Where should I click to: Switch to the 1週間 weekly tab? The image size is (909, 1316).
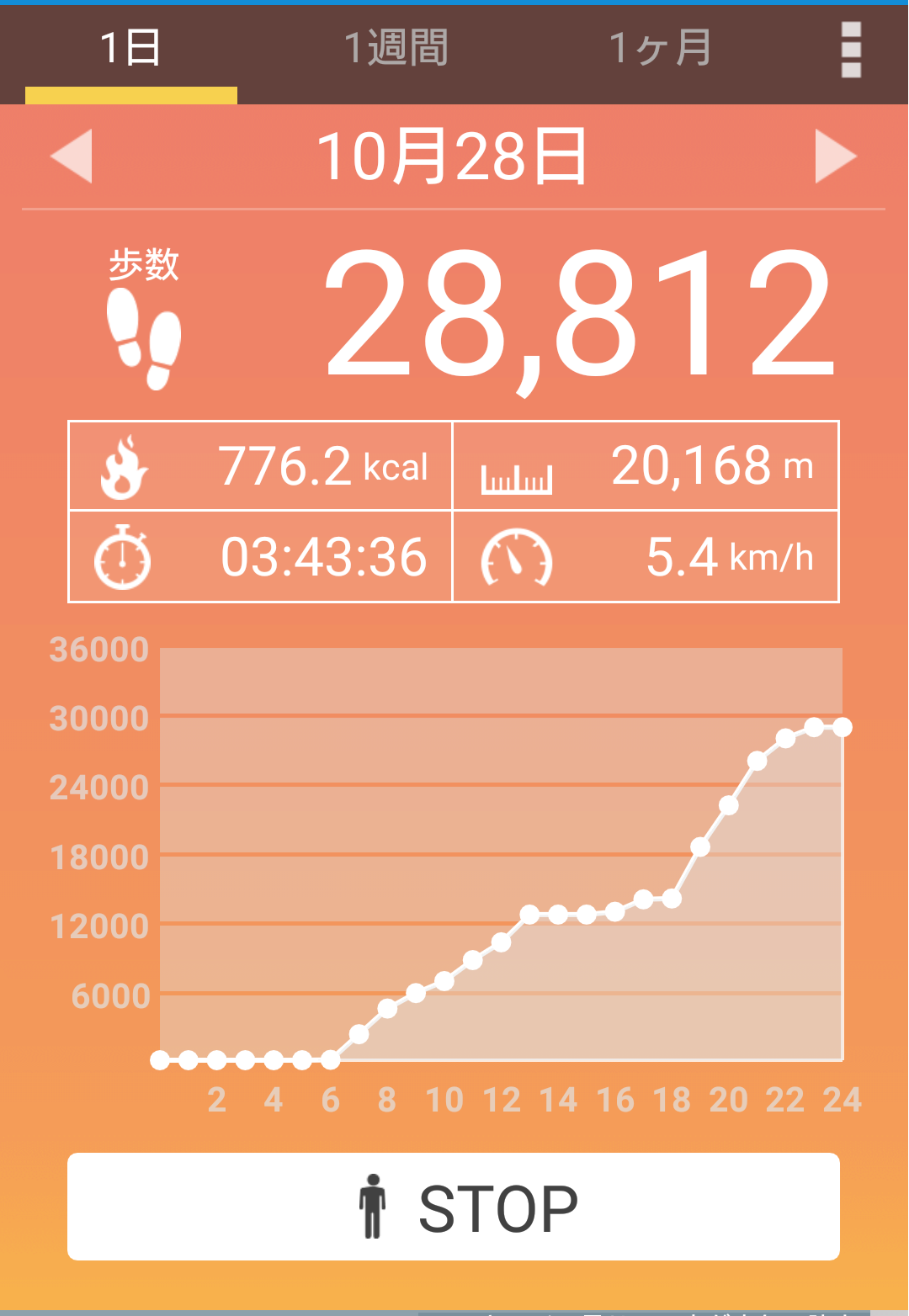[396, 49]
